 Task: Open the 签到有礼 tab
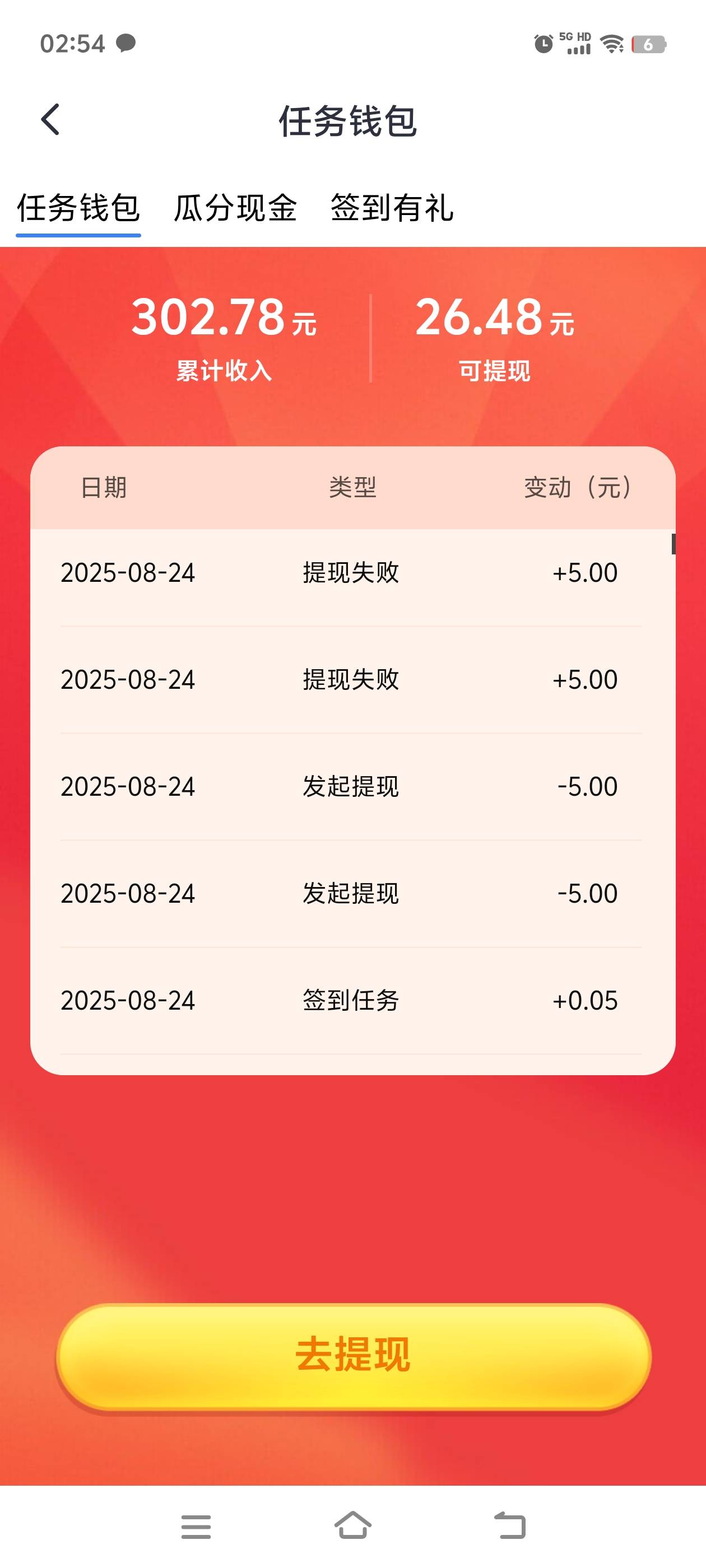(392, 208)
